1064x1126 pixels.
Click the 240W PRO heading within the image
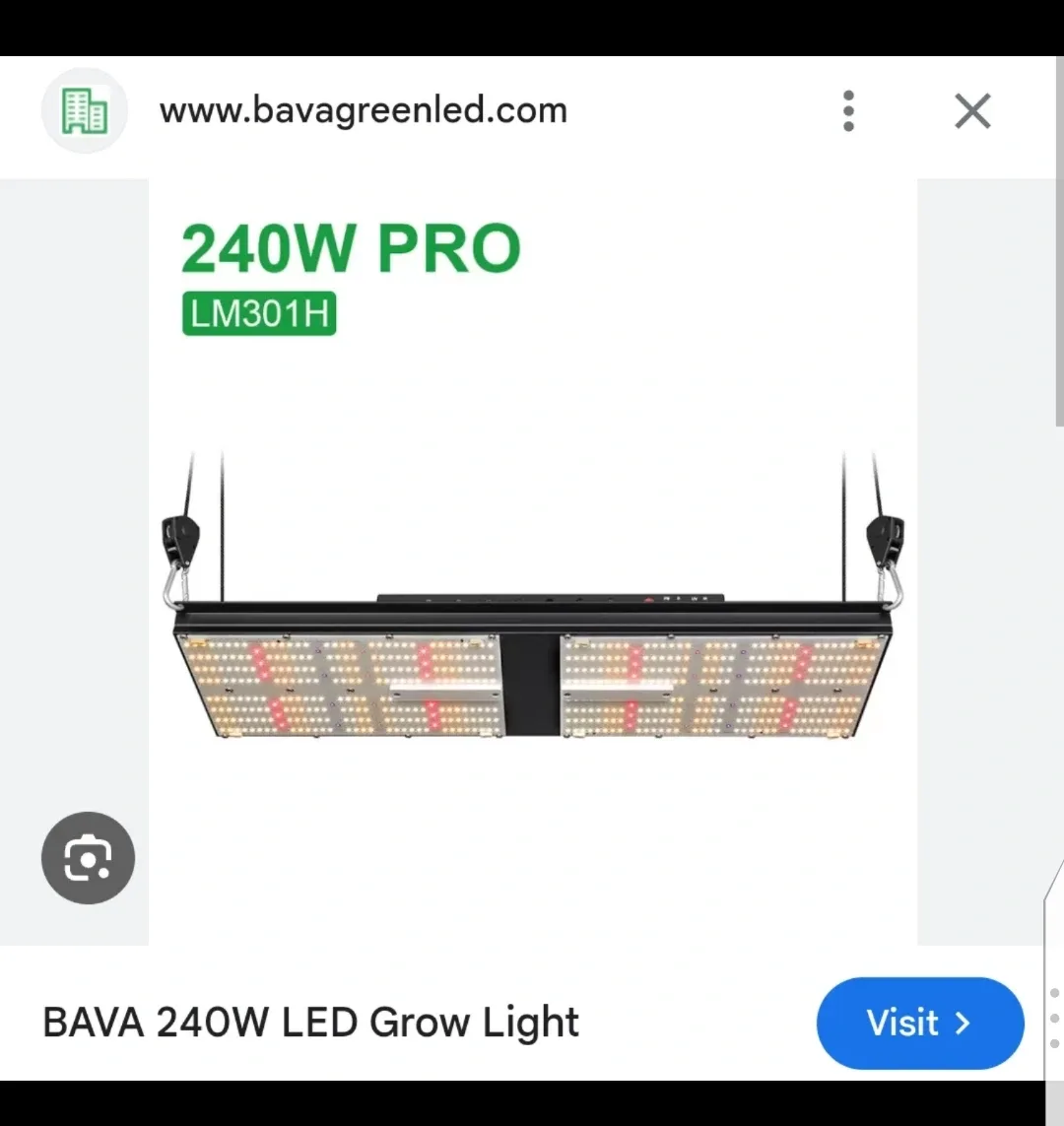click(x=351, y=248)
